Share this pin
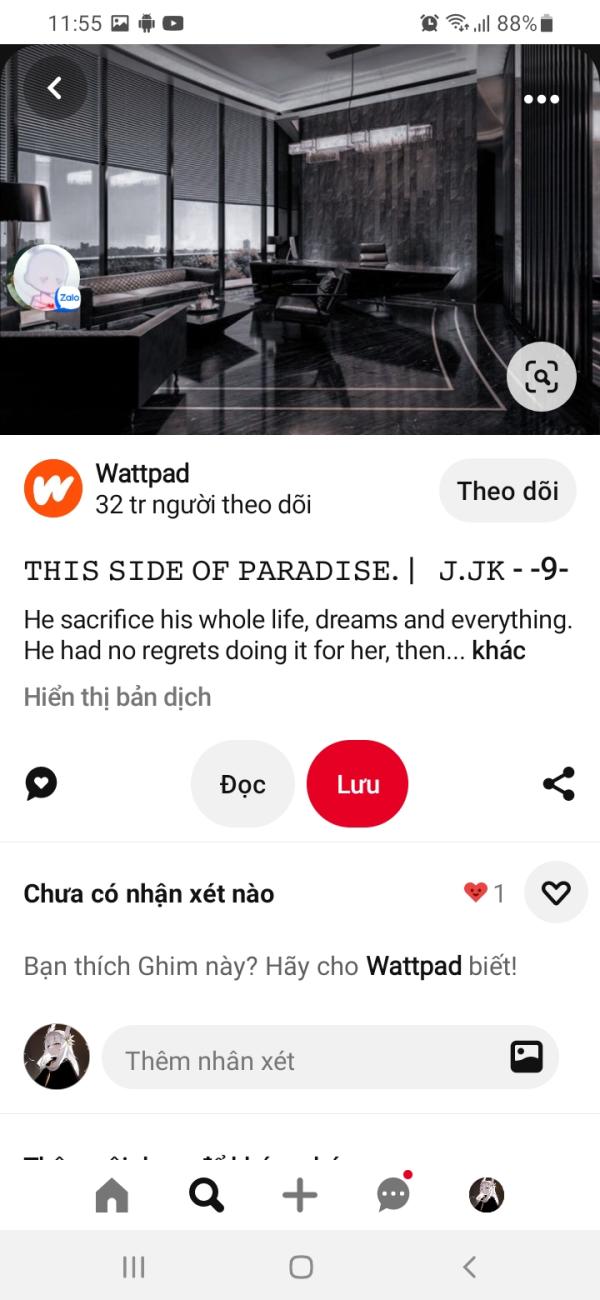 (558, 784)
